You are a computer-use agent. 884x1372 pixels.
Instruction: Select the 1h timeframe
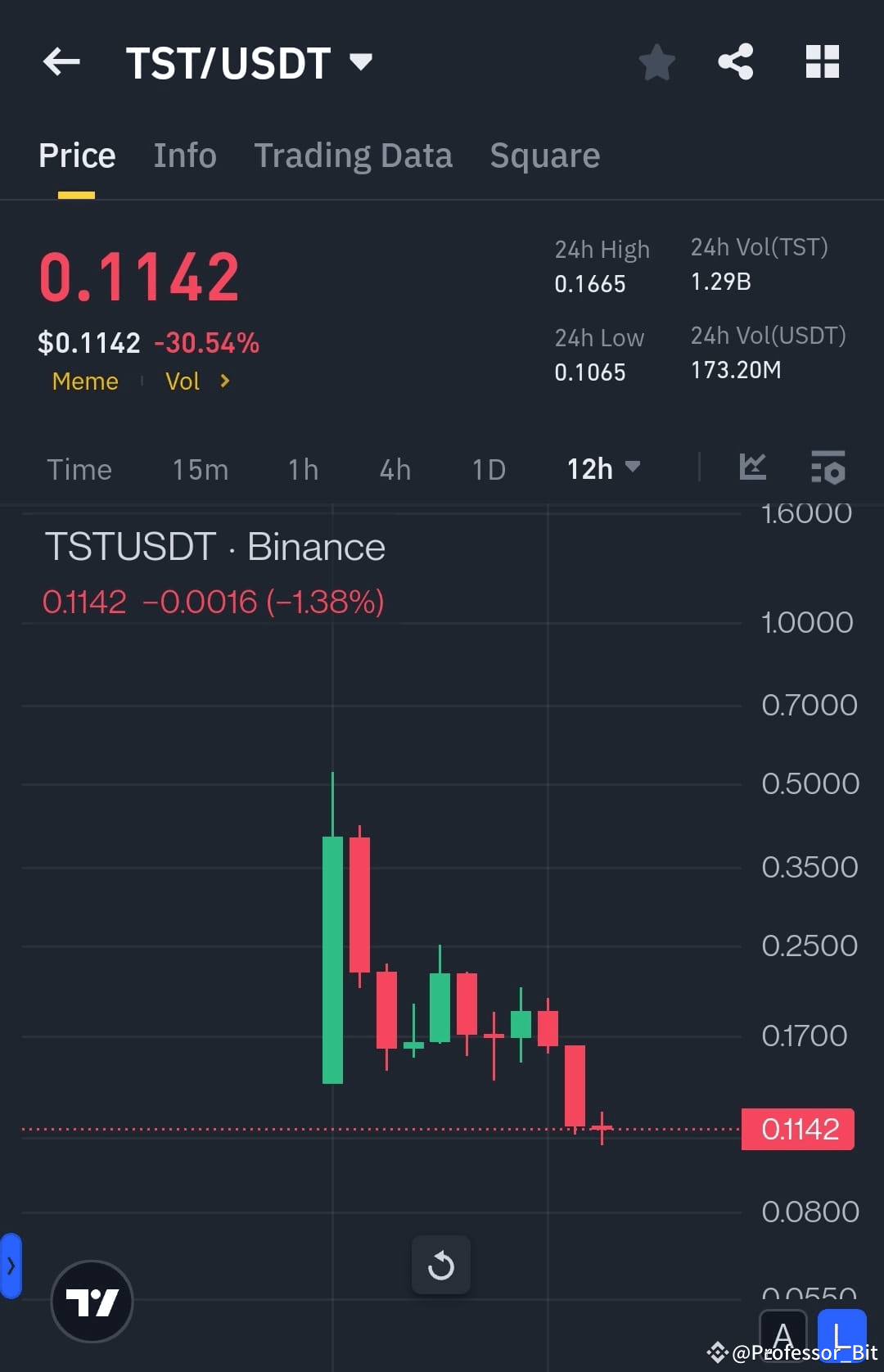(x=302, y=469)
